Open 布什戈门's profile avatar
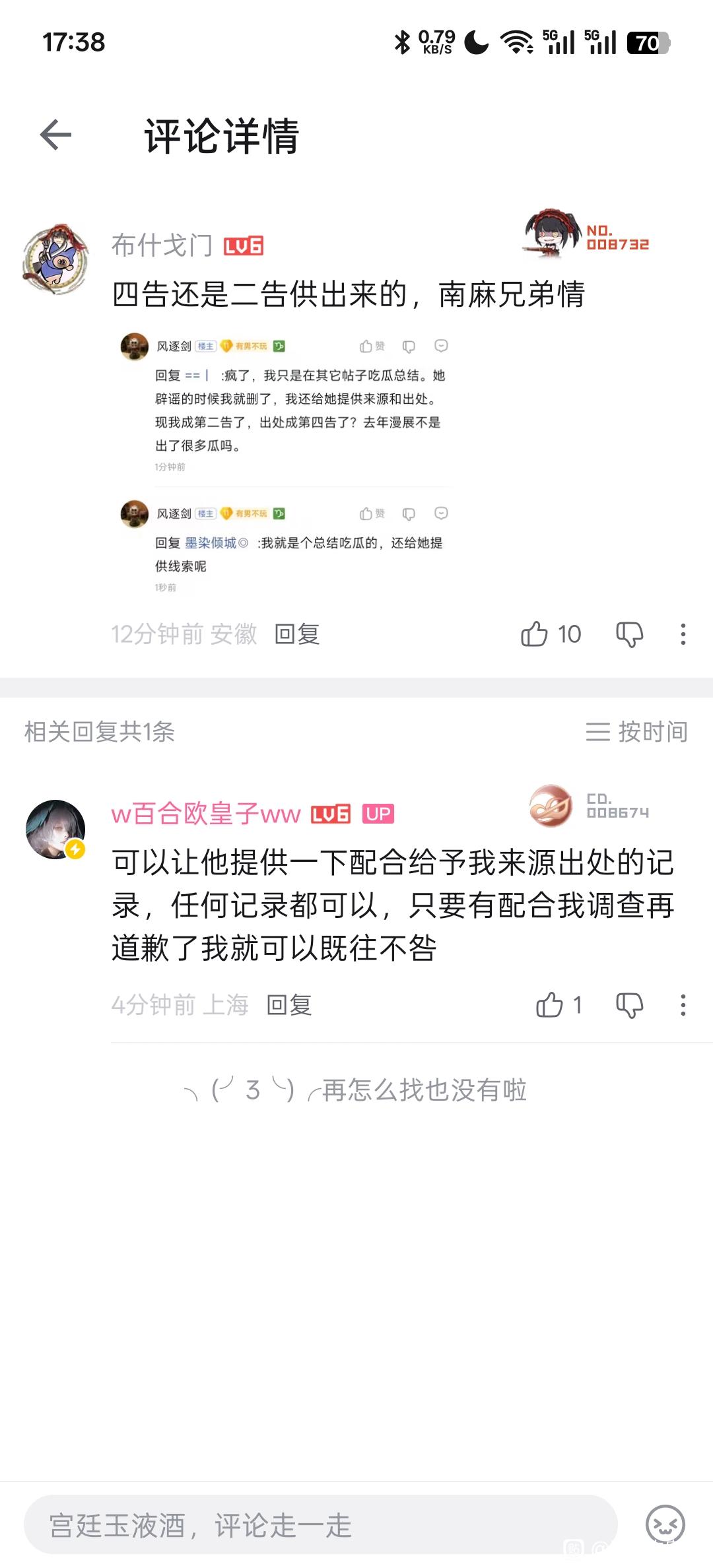This screenshot has width=713, height=1568. (x=55, y=259)
